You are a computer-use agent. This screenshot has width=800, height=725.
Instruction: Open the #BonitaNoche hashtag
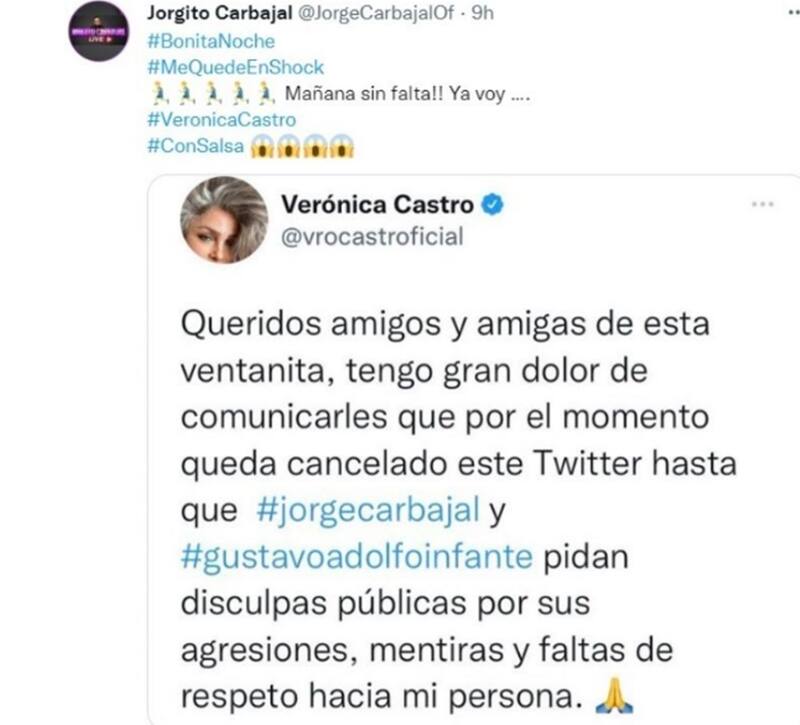point(210,42)
